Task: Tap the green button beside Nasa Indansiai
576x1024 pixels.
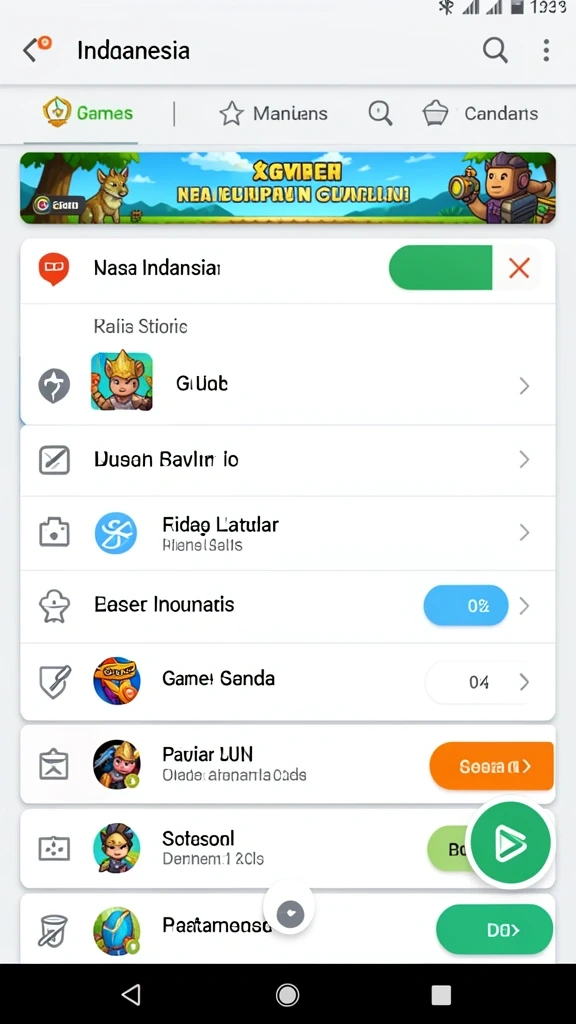Action: click(x=441, y=268)
